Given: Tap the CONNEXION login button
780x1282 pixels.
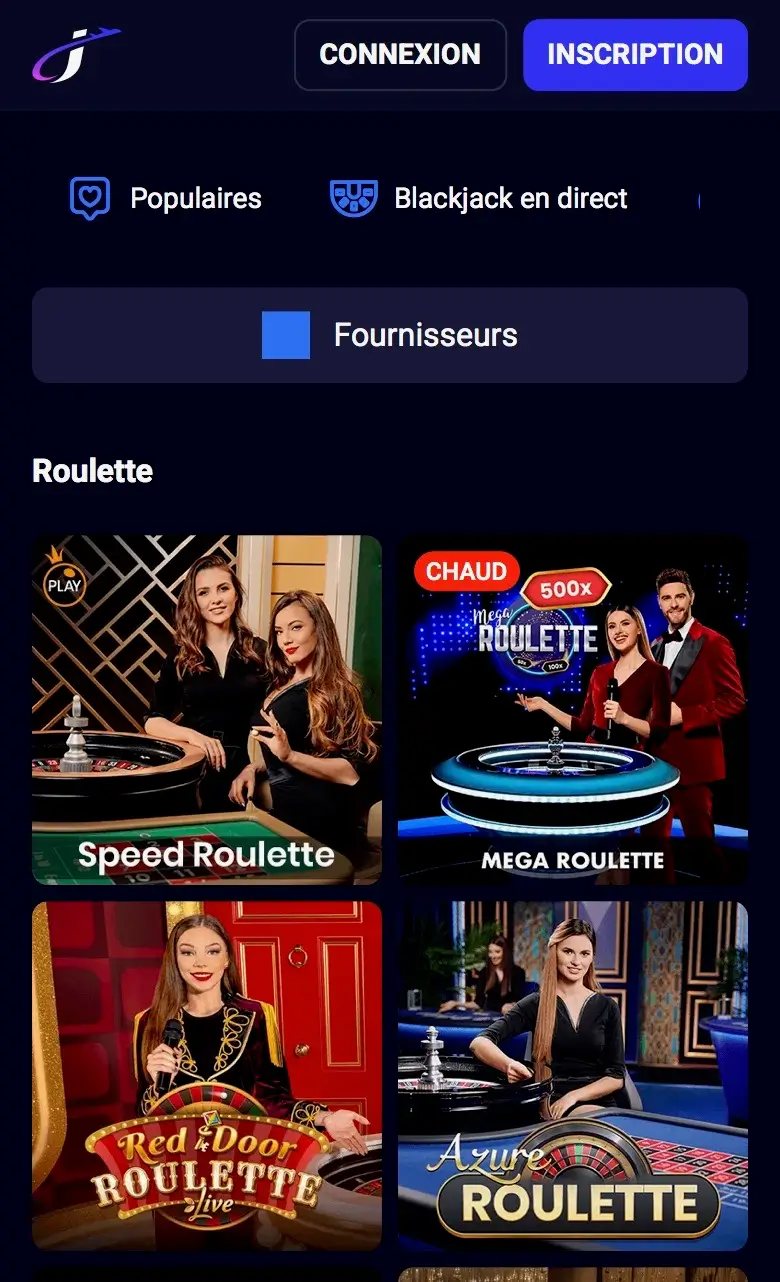Looking at the screenshot, I should tap(400, 55).
